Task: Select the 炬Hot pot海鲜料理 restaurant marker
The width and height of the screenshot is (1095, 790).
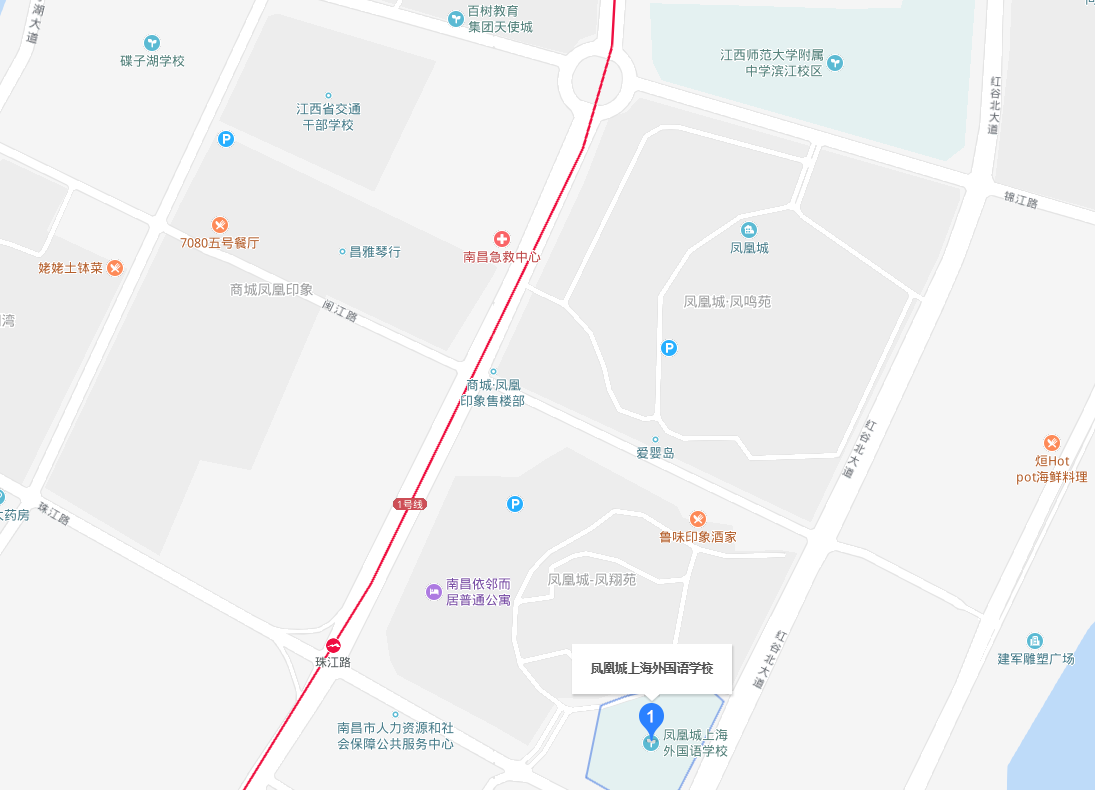Action: (x=1051, y=443)
